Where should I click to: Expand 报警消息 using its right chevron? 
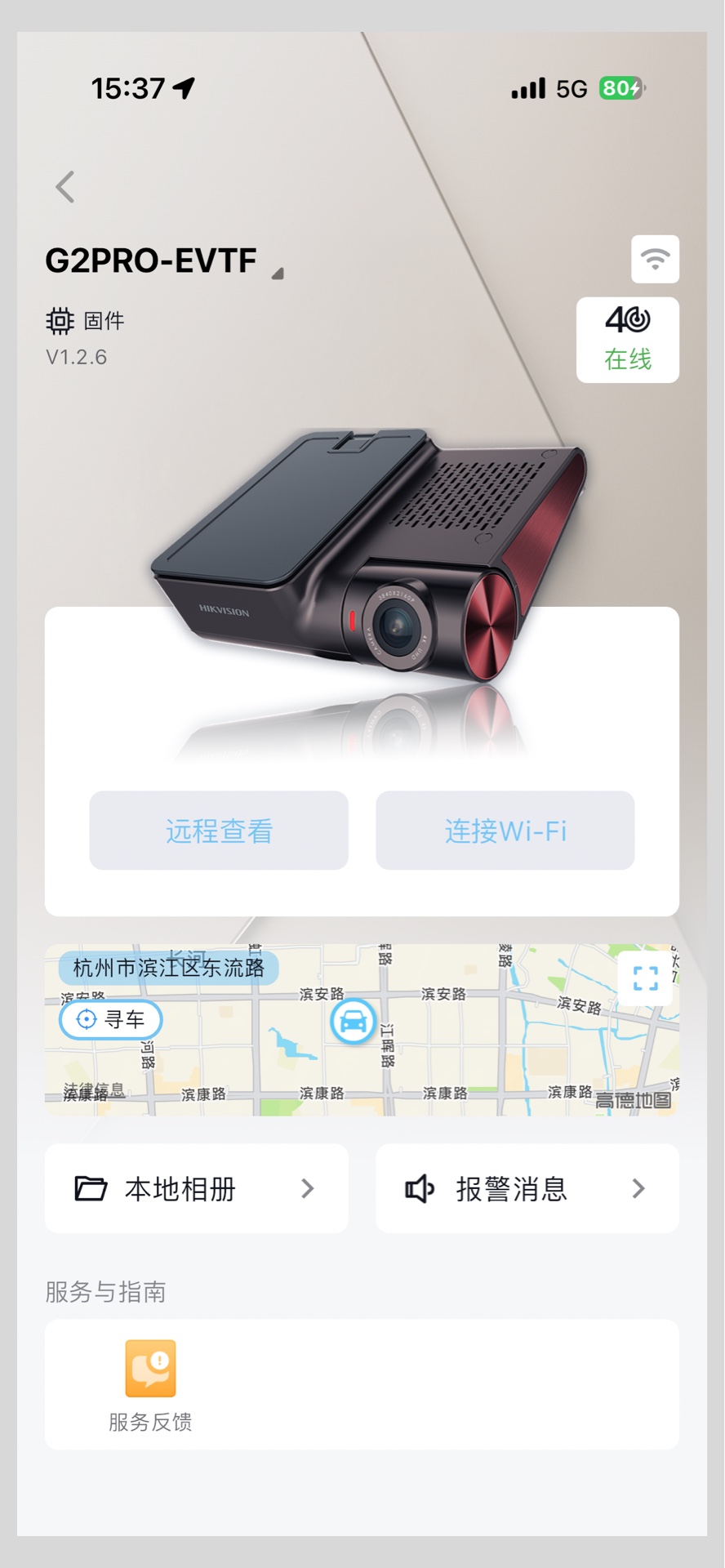(638, 1188)
